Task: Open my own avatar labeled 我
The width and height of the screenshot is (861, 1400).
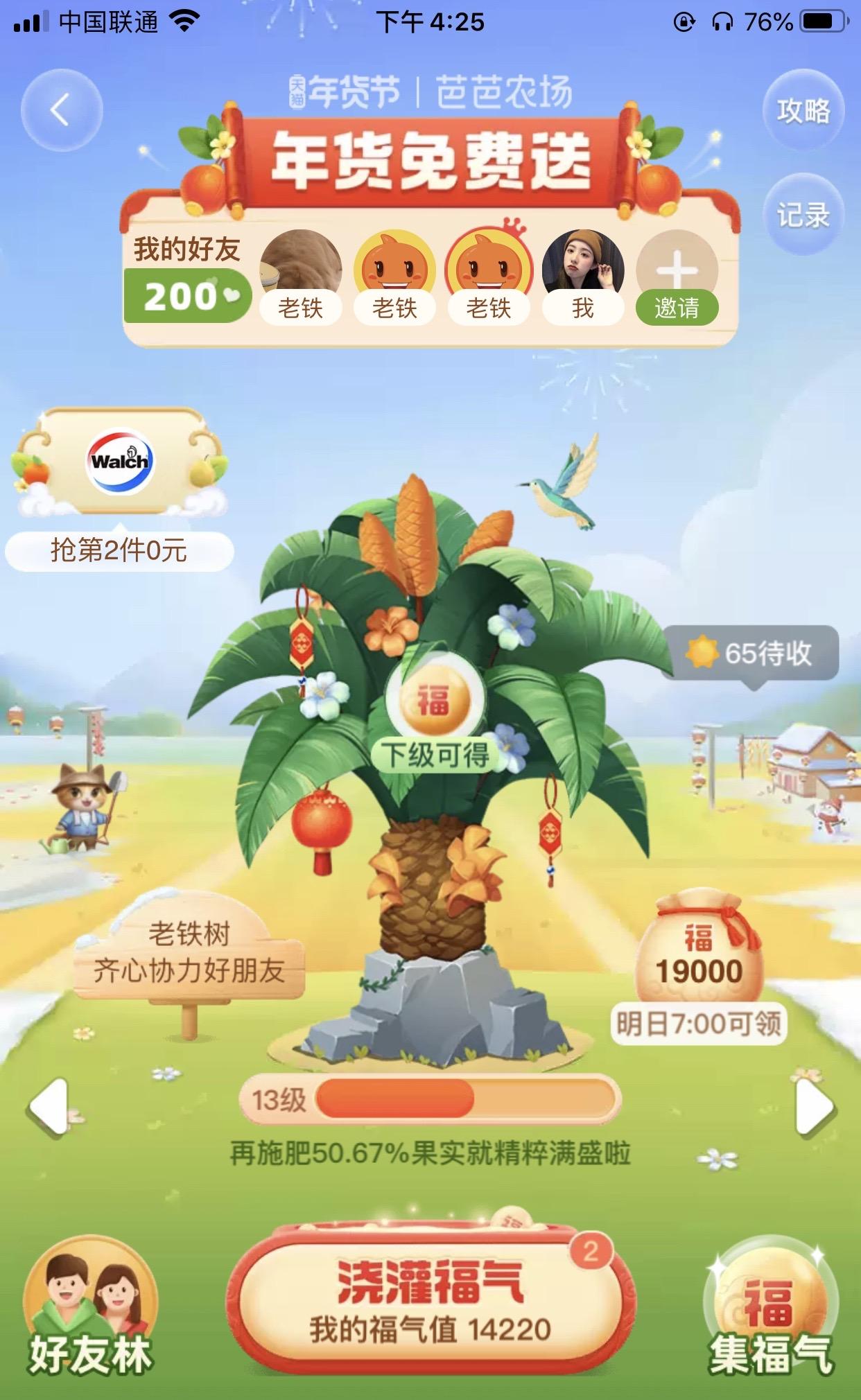Action: 582,277
